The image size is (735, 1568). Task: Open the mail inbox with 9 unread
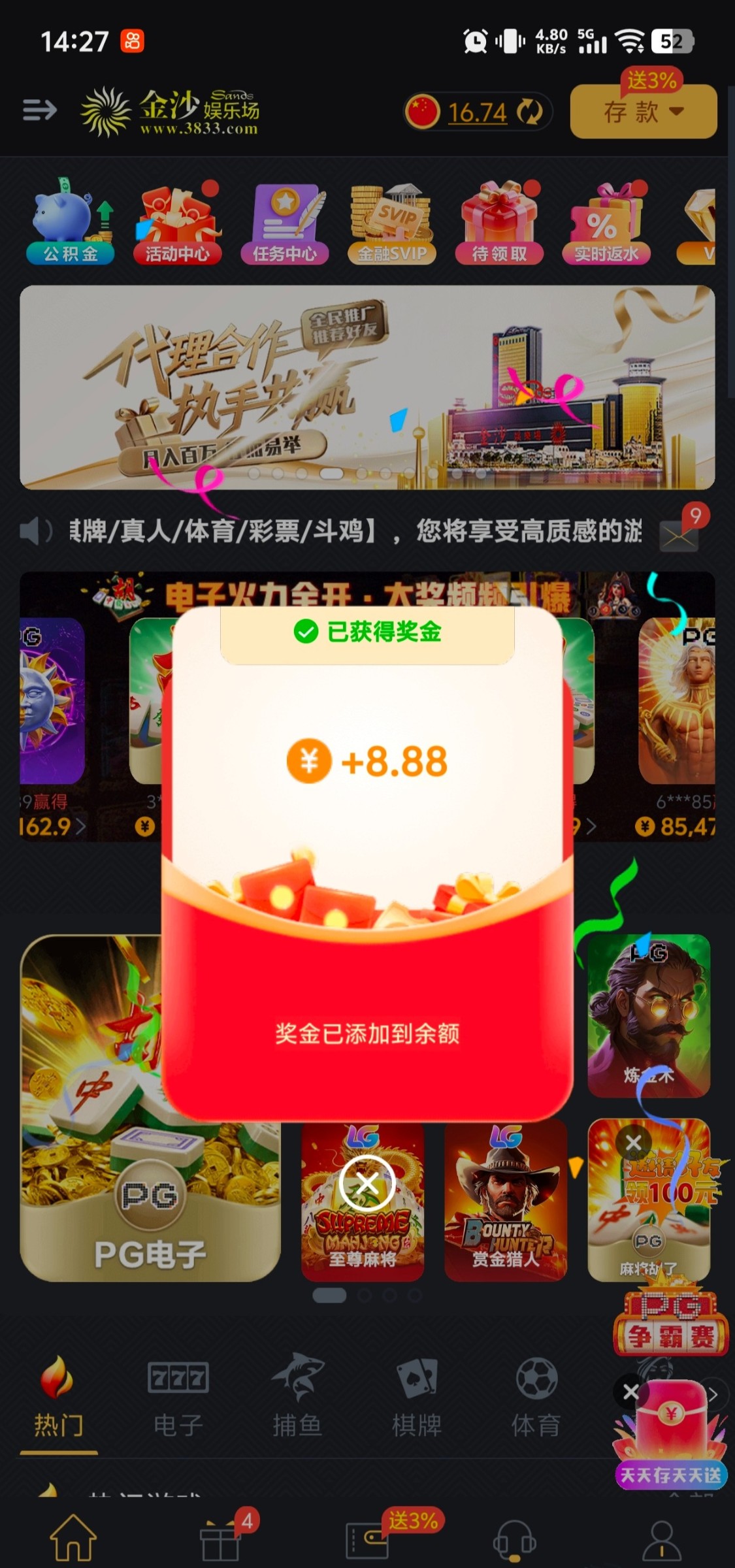(x=679, y=534)
